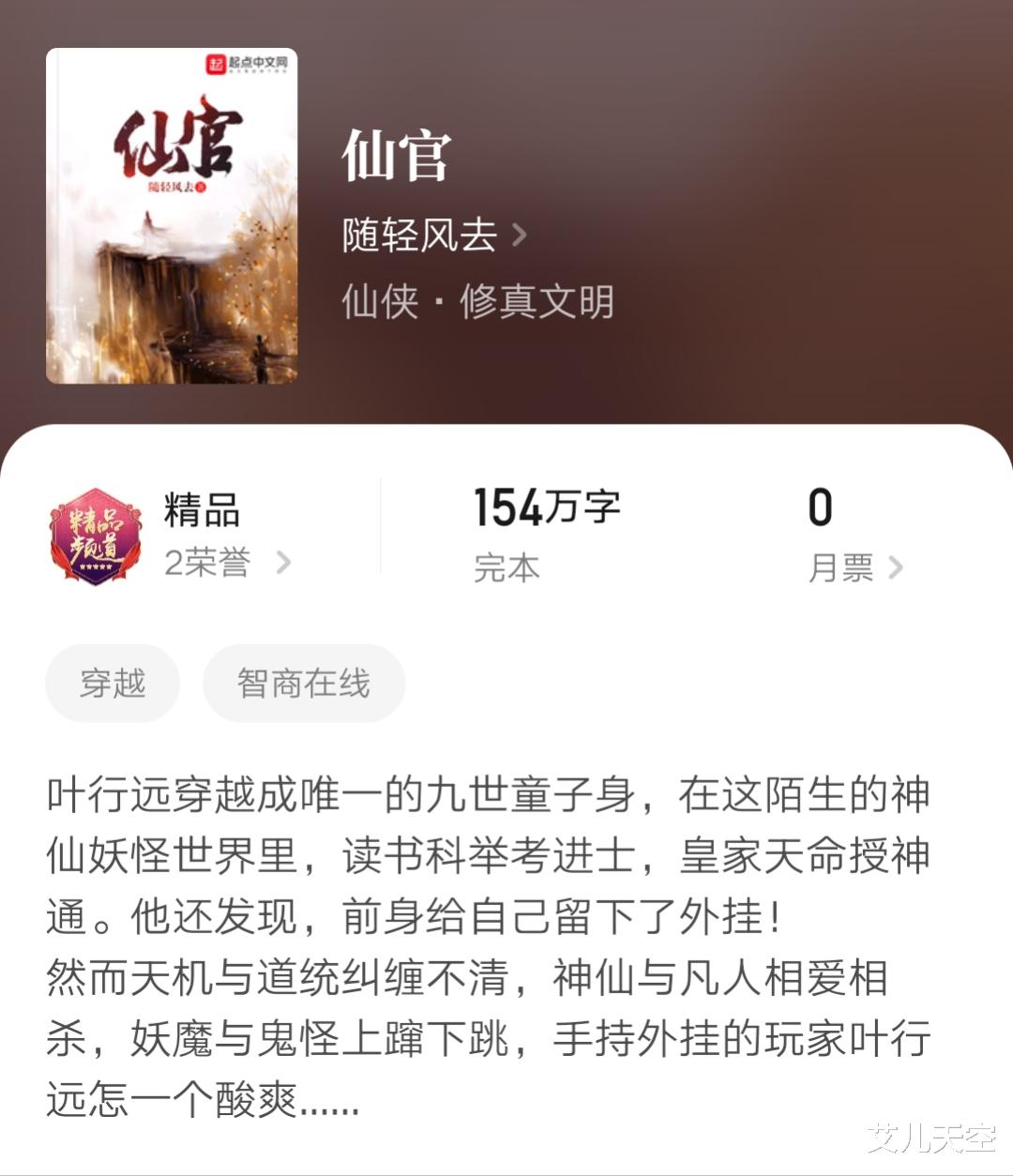1013x1176 pixels.
Task: Open the 修真文明 subcategory
Action: 537,301
